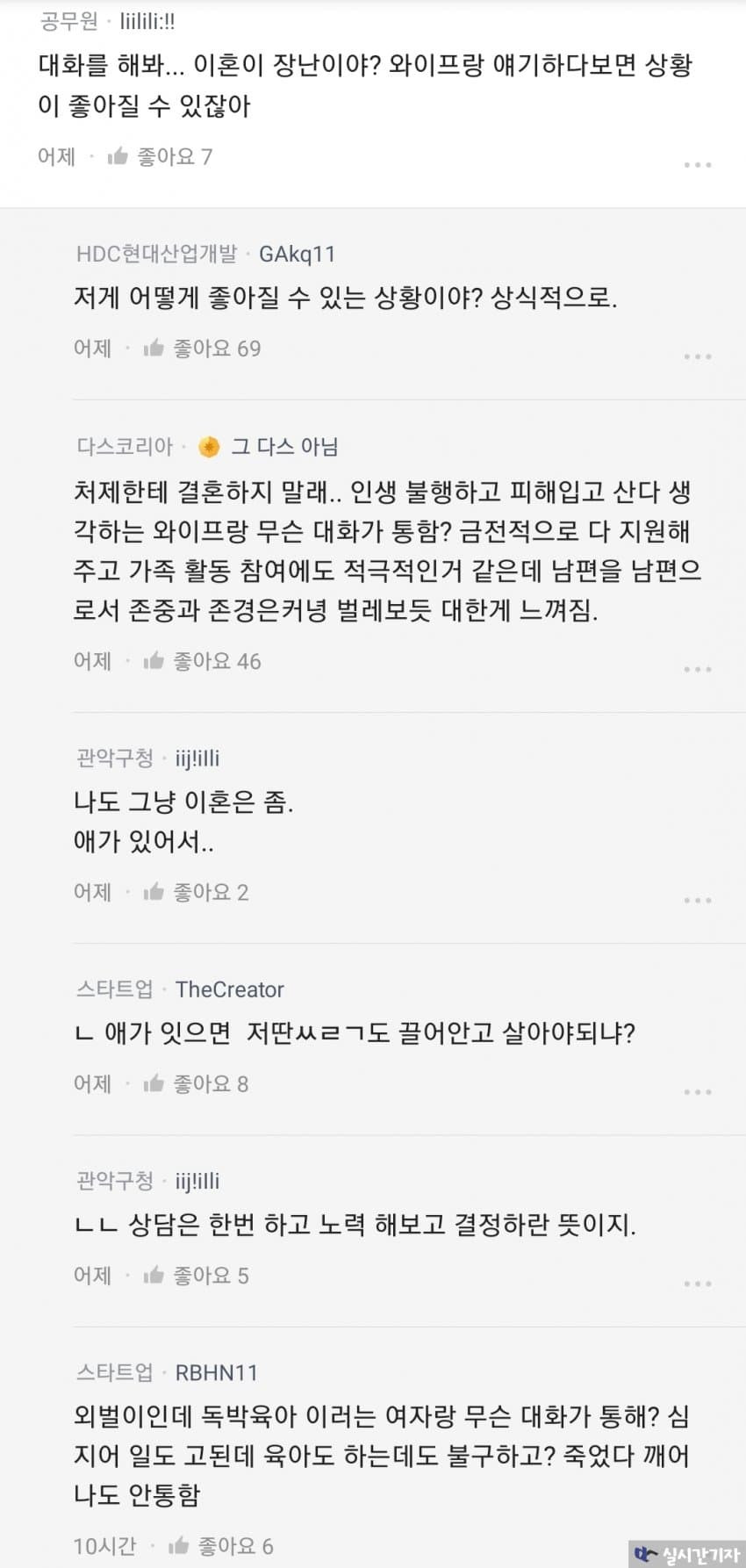
Task: Like the 다스코리아 reply with 46 likes
Action: click(x=154, y=661)
